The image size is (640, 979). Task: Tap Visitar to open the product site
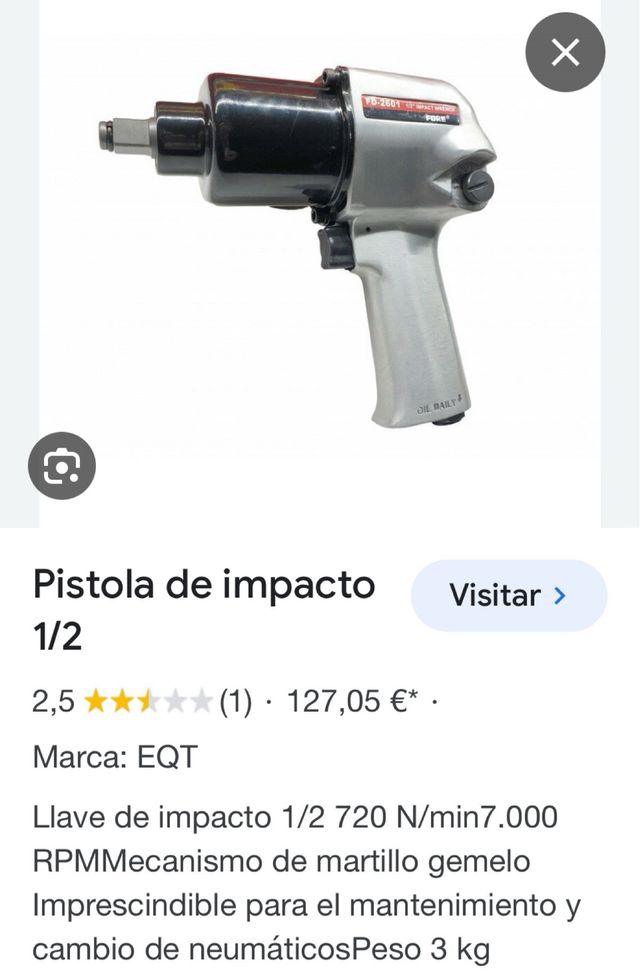tap(508, 596)
